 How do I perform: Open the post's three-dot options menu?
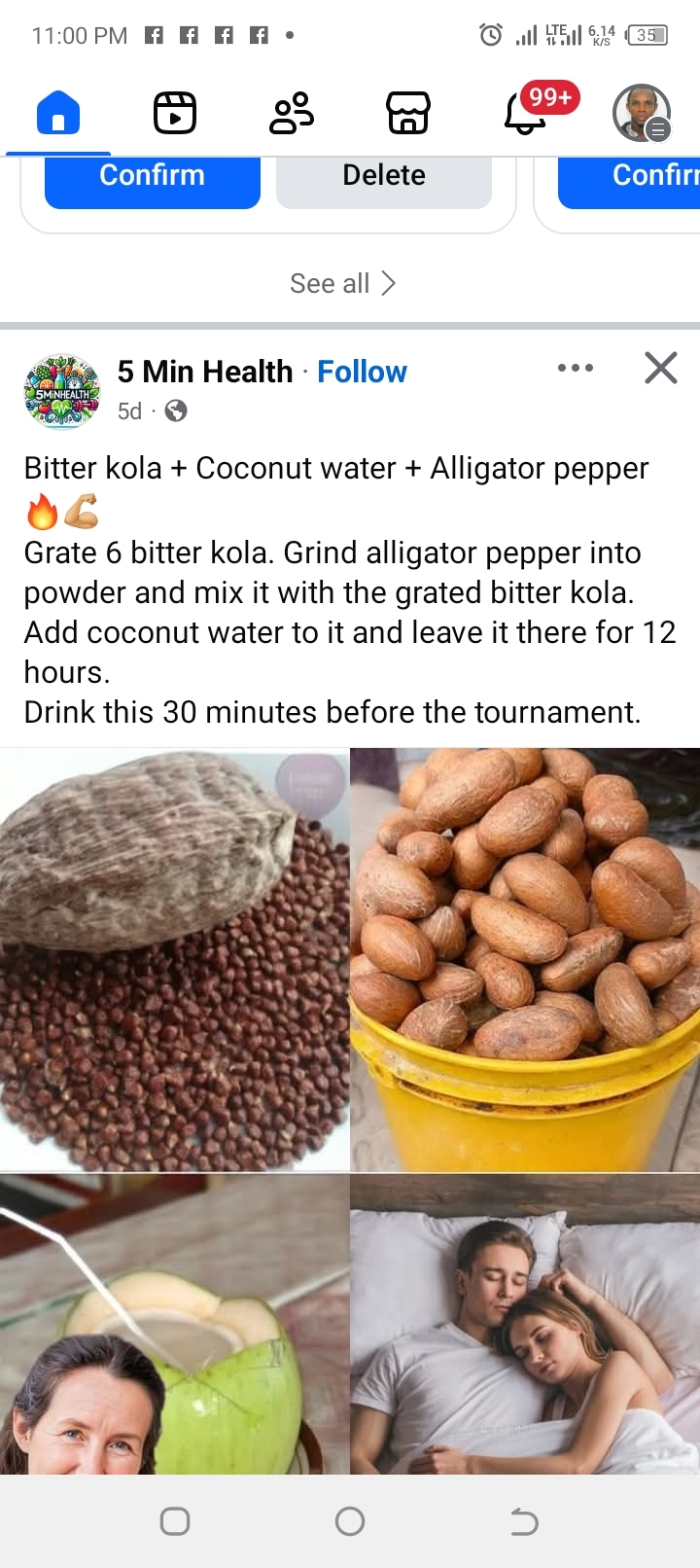[576, 368]
